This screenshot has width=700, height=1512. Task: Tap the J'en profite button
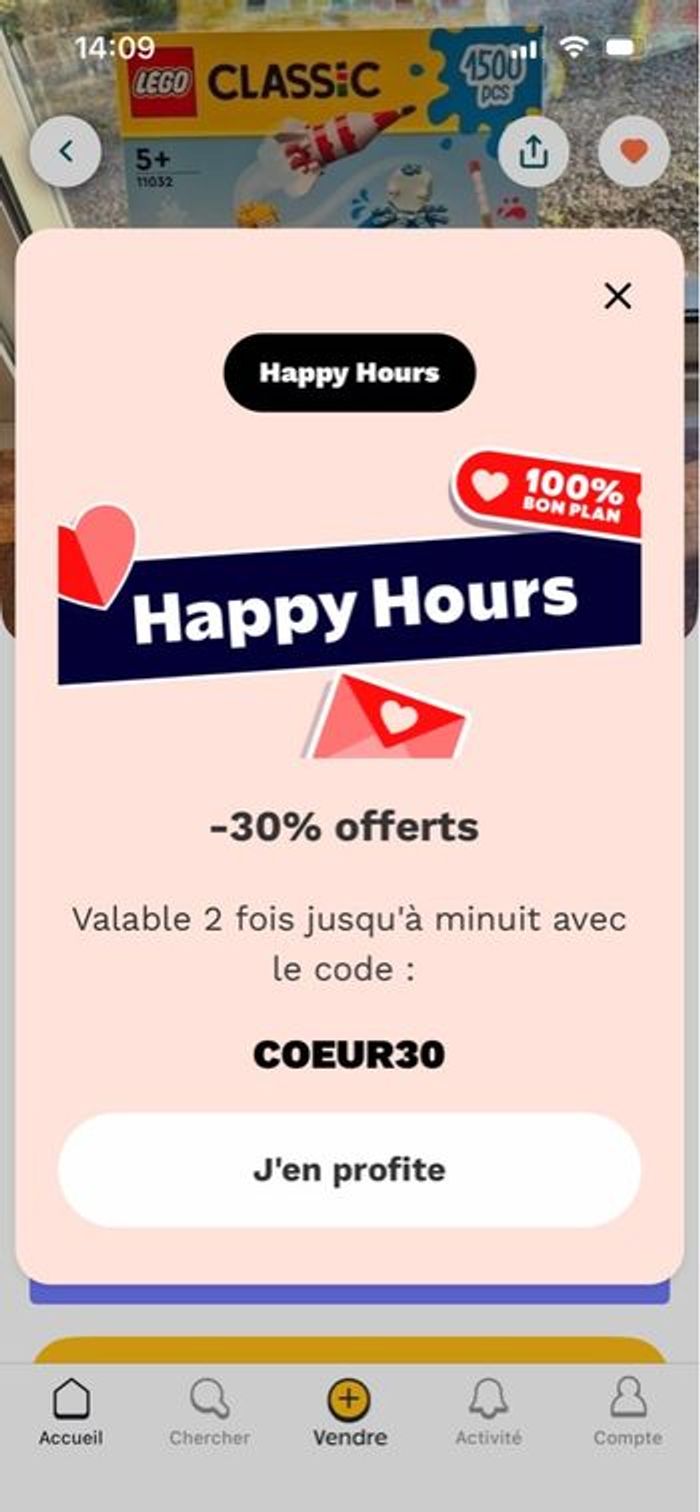pos(349,1170)
